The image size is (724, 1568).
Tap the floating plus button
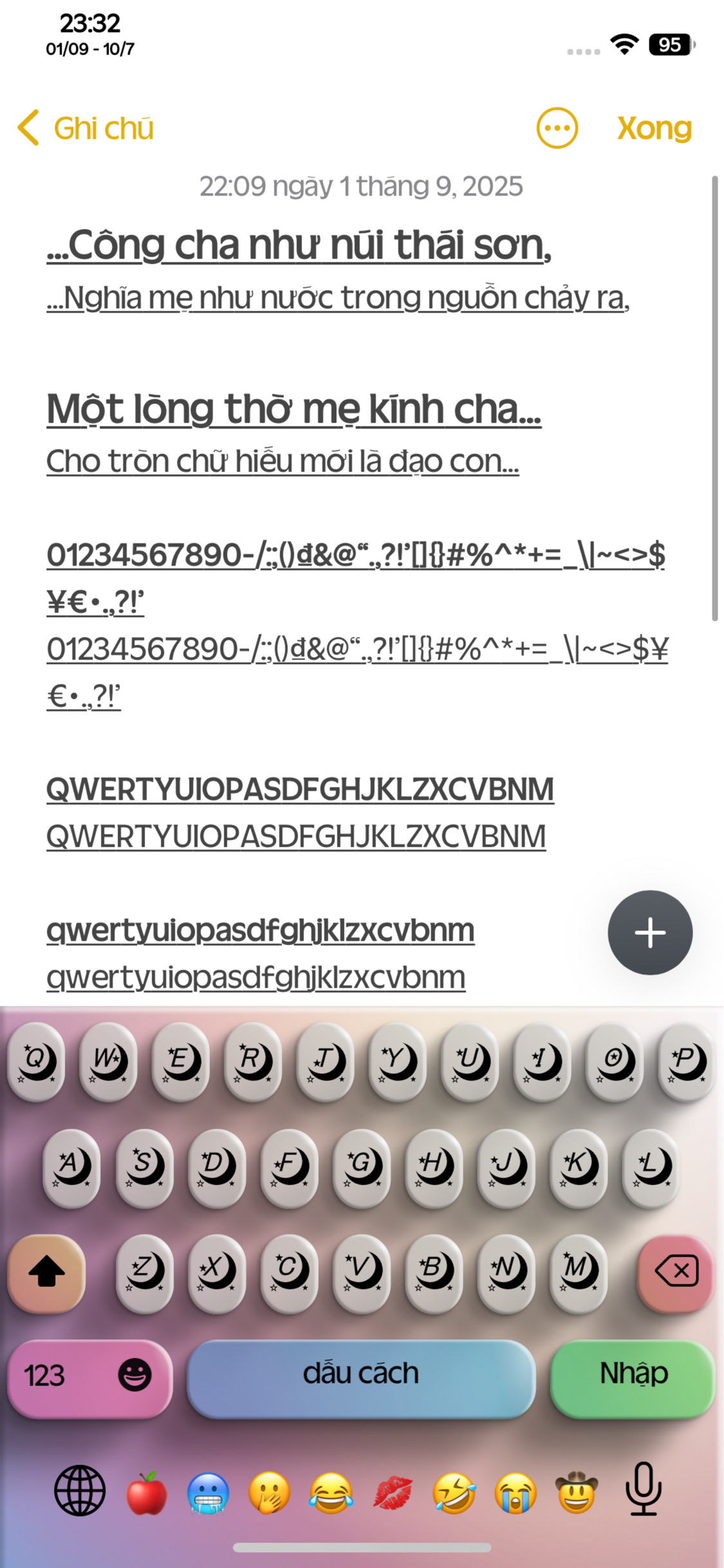(x=650, y=933)
